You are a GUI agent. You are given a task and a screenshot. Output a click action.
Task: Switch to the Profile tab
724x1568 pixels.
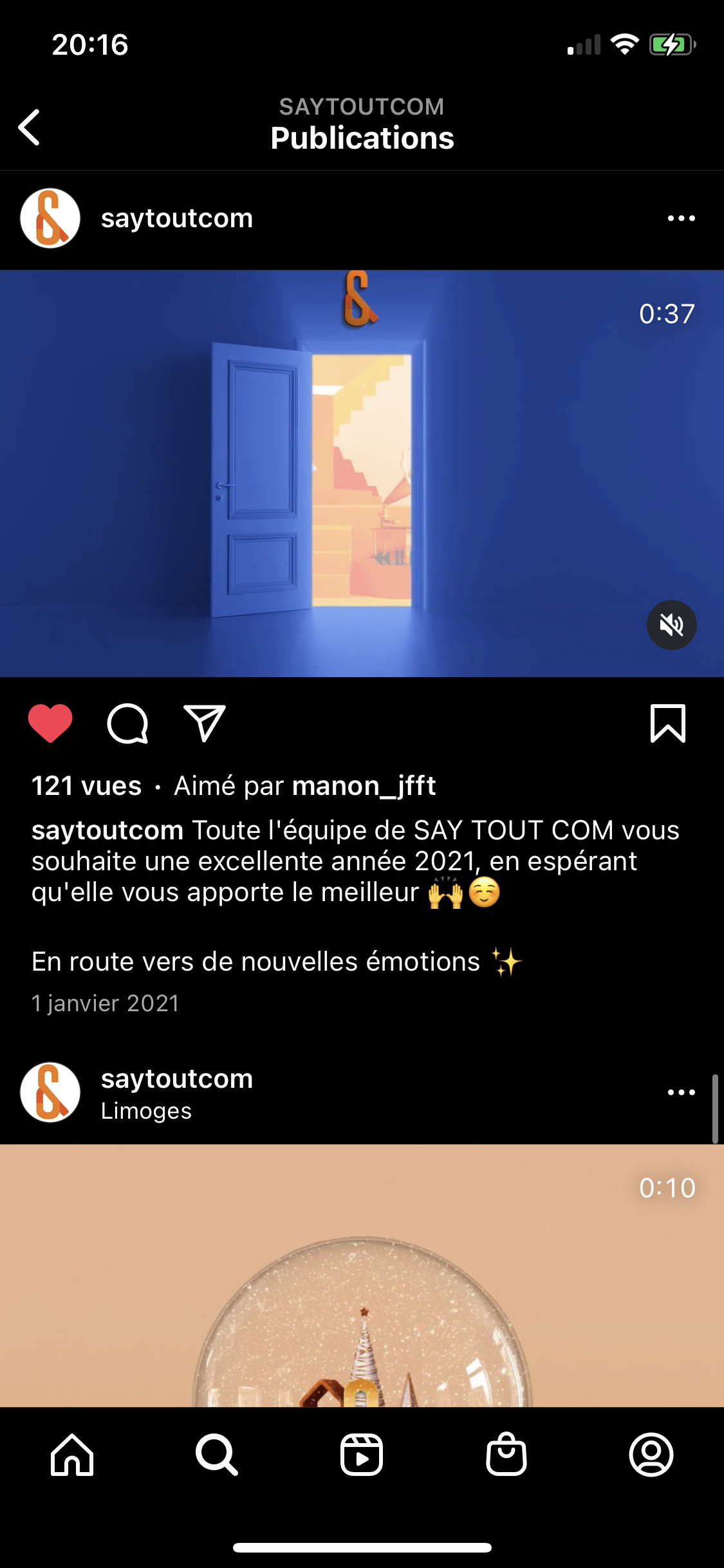[x=651, y=1455]
